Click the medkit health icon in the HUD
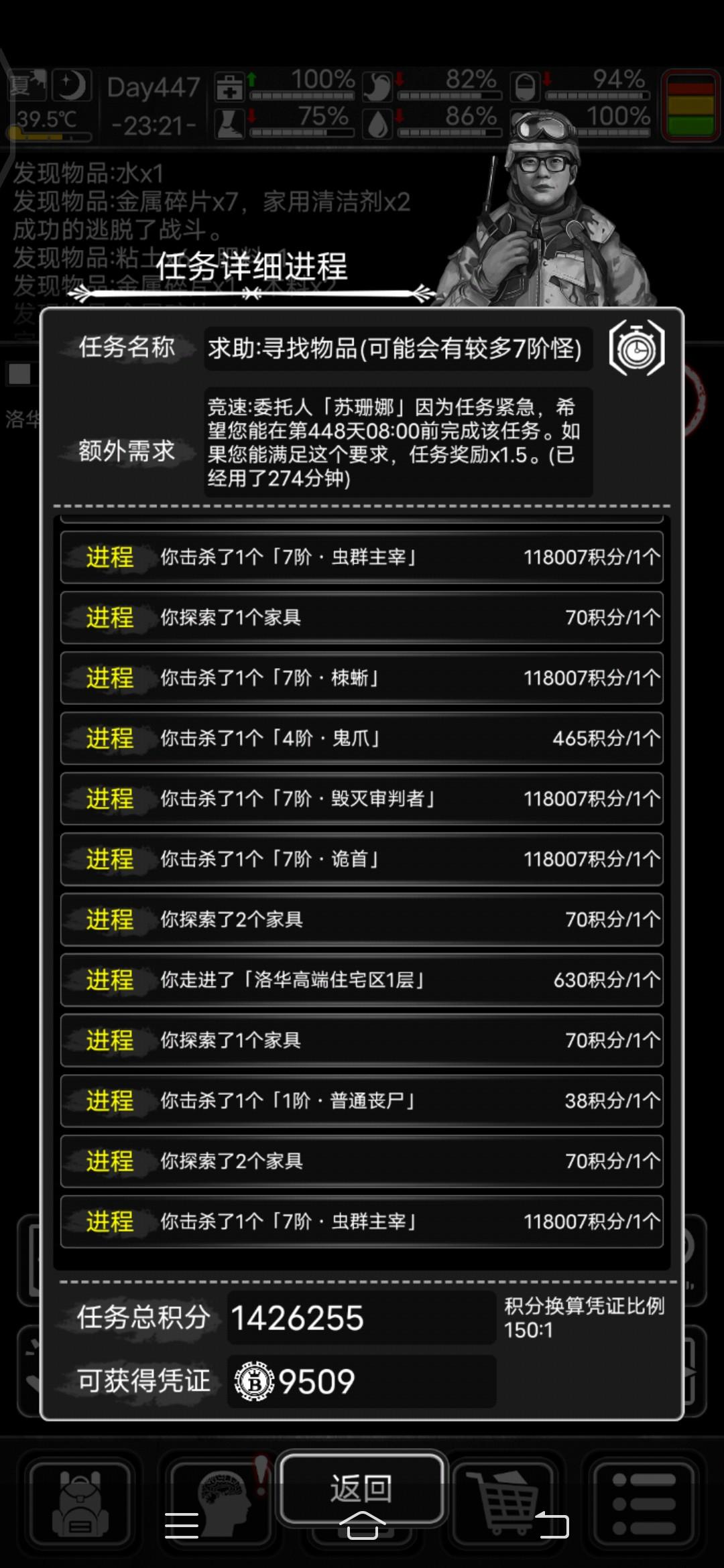724x1568 pixels. 229,88
